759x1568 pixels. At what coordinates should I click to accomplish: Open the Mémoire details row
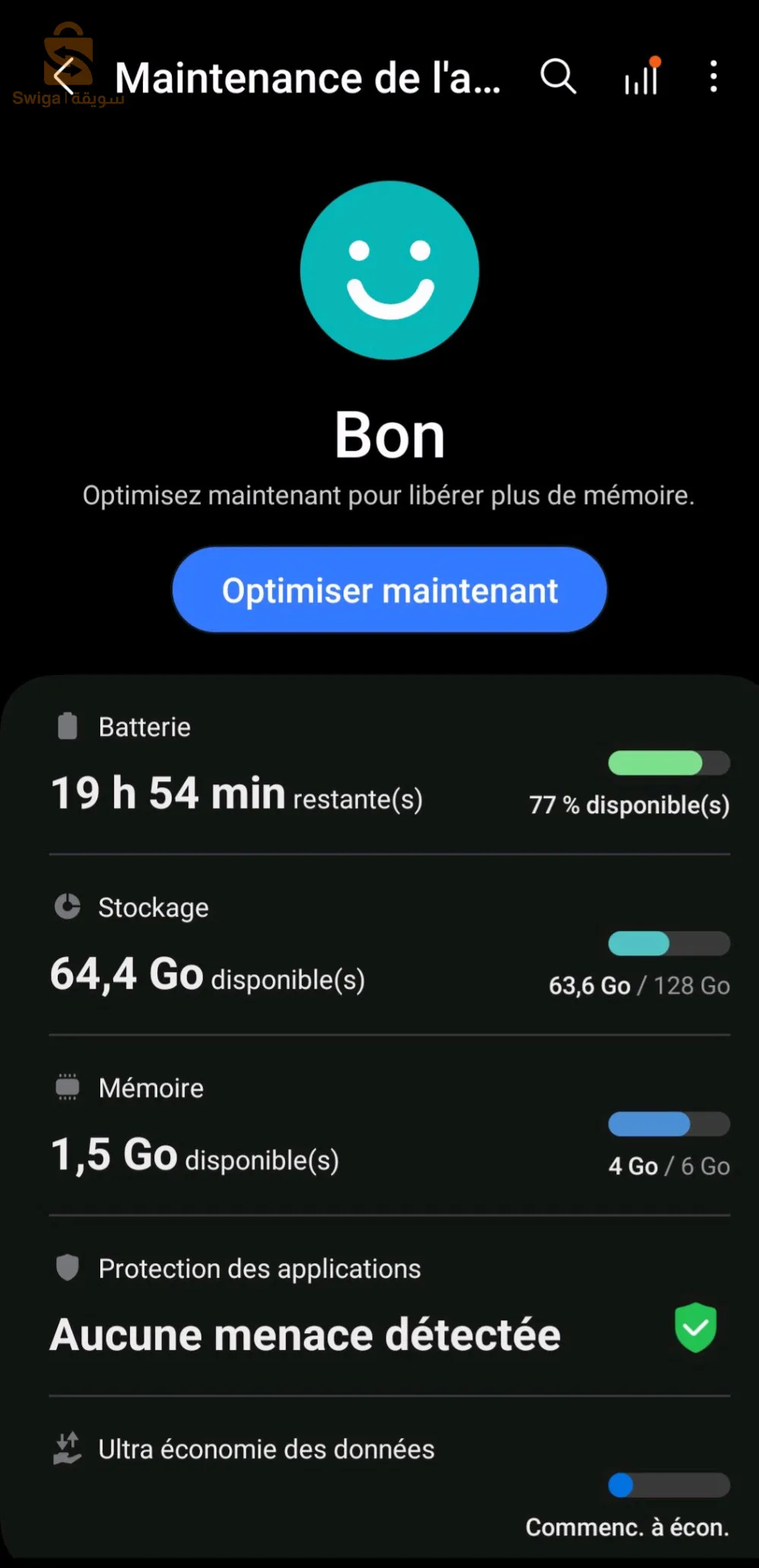click(x=389, y=1129)
